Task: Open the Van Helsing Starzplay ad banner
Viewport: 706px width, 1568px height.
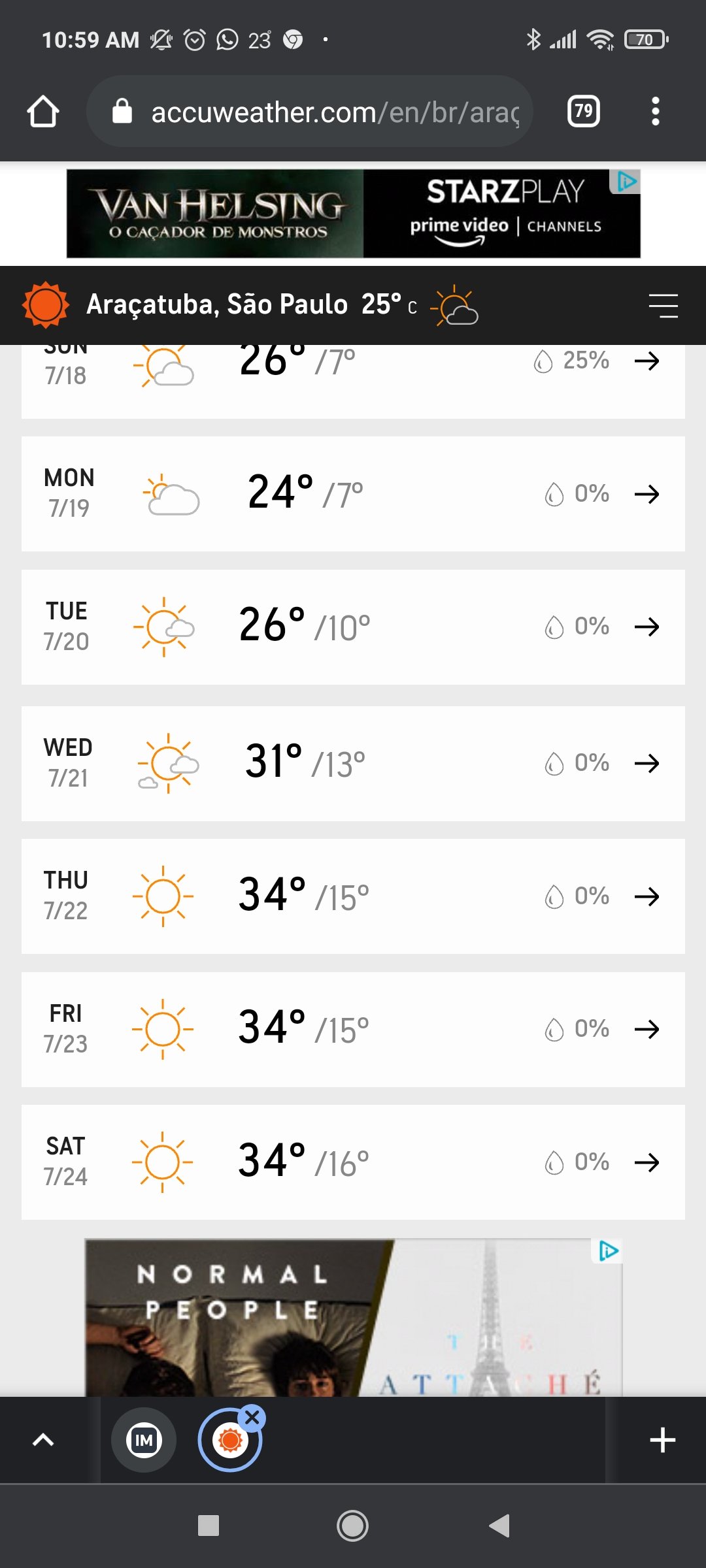Action: [x=353, y=214]
